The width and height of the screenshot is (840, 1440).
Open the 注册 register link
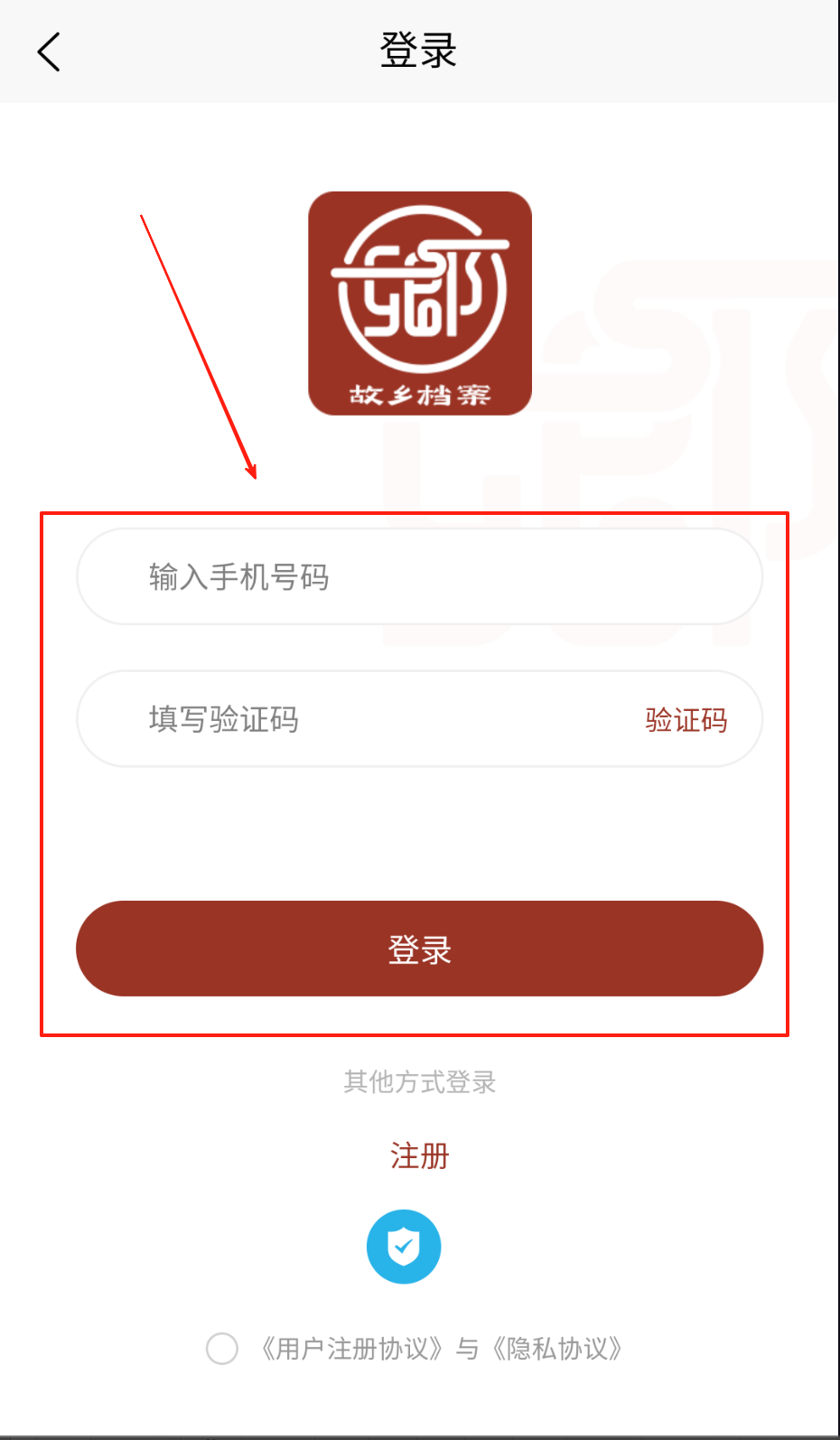pyautogui.click(x=419, y=1155)
